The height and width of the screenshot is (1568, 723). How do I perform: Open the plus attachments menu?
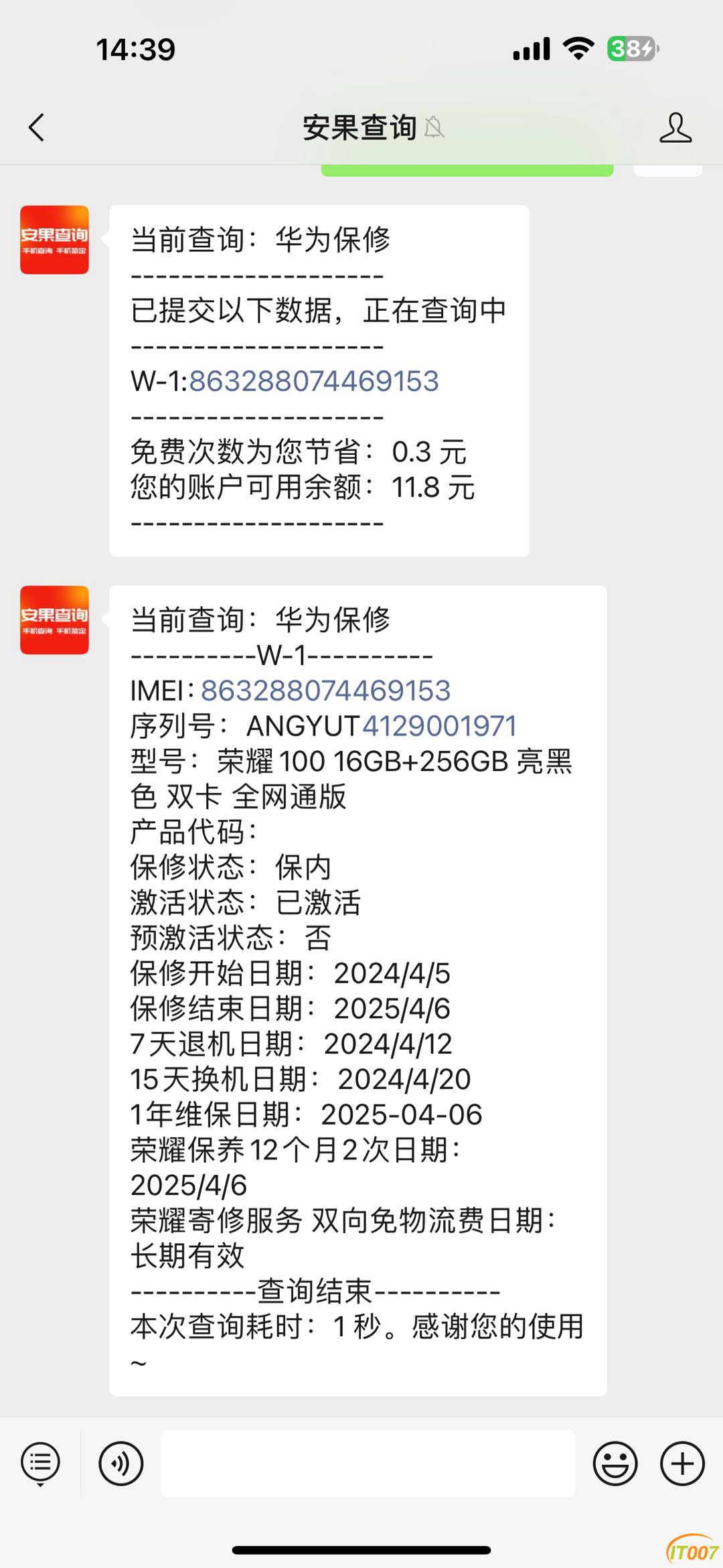coord(682,1464)
